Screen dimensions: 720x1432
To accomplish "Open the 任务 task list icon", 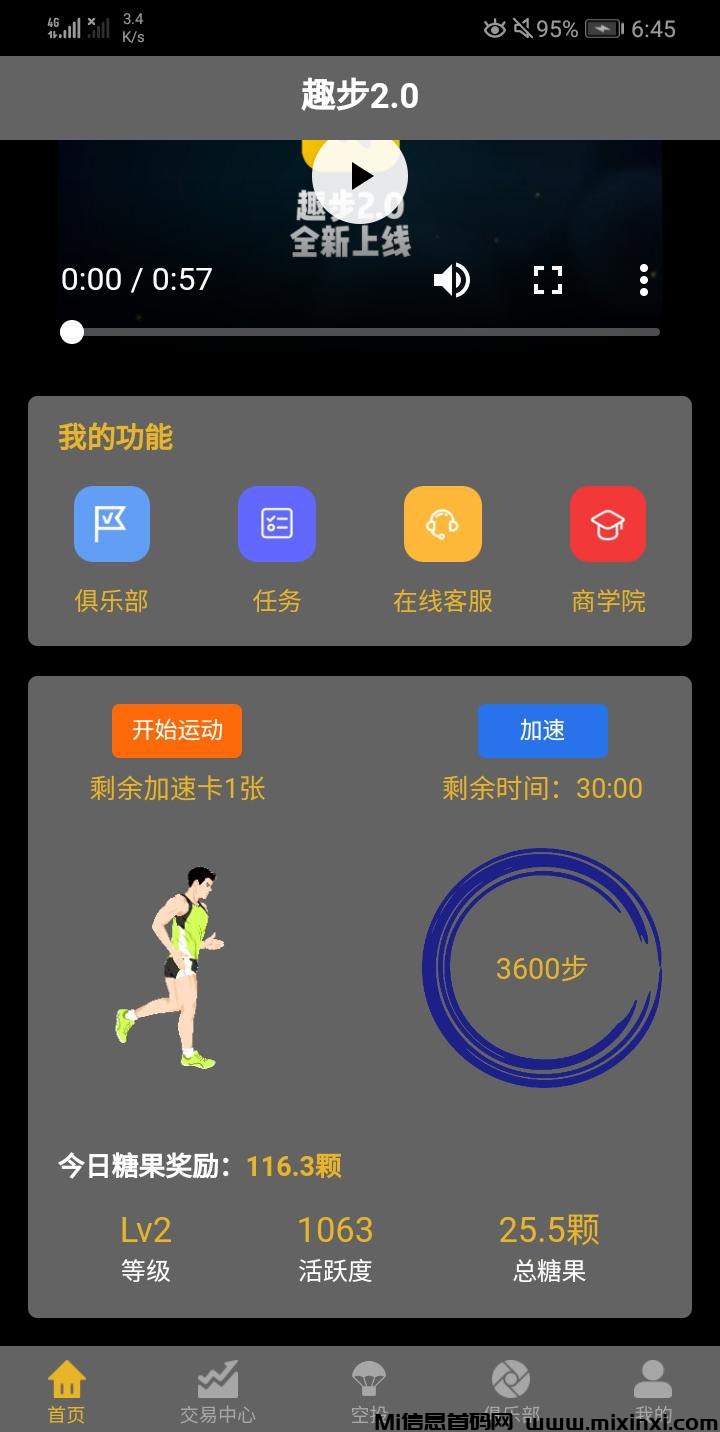I will coord(277,523).
